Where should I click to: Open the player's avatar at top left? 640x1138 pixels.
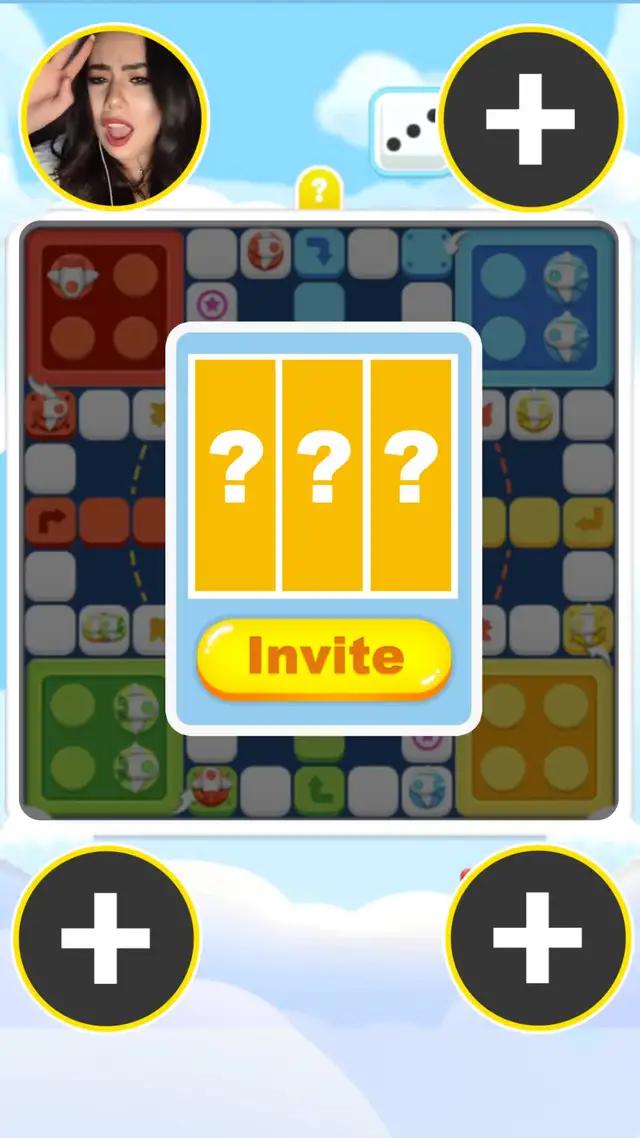point(114,119)
